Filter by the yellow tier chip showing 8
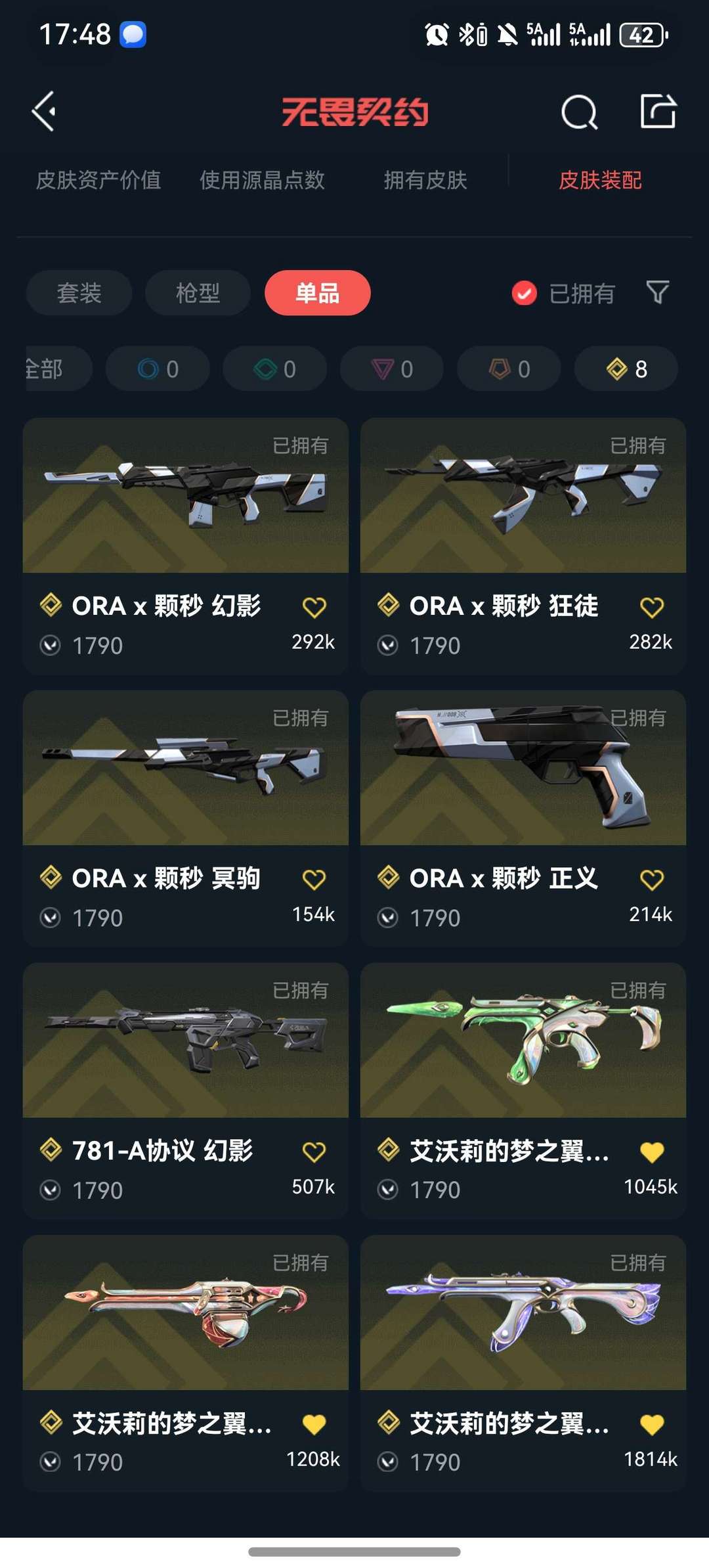The image size is (709, 1568). pos(626,369)
